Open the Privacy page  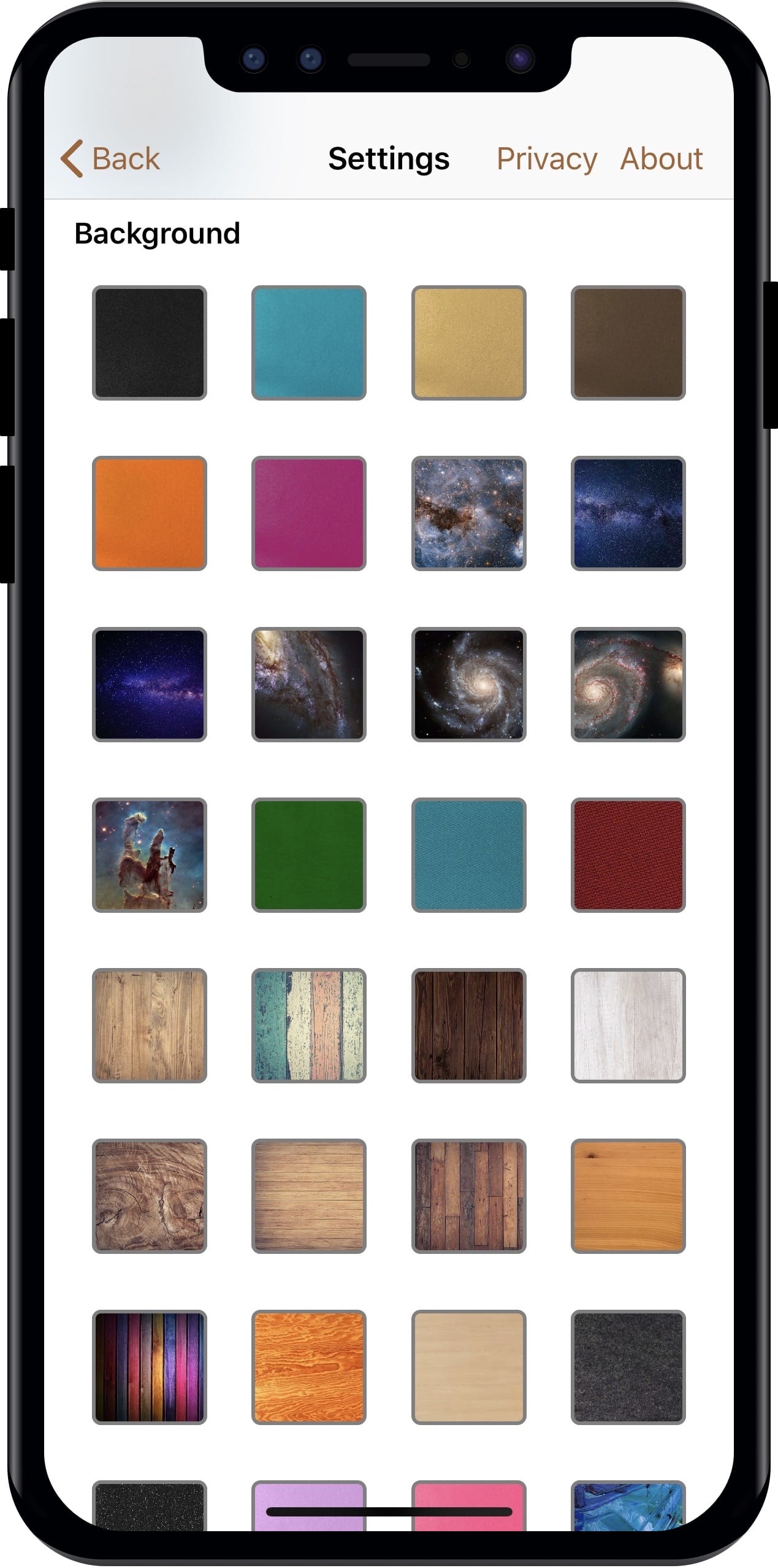(546, 159)
